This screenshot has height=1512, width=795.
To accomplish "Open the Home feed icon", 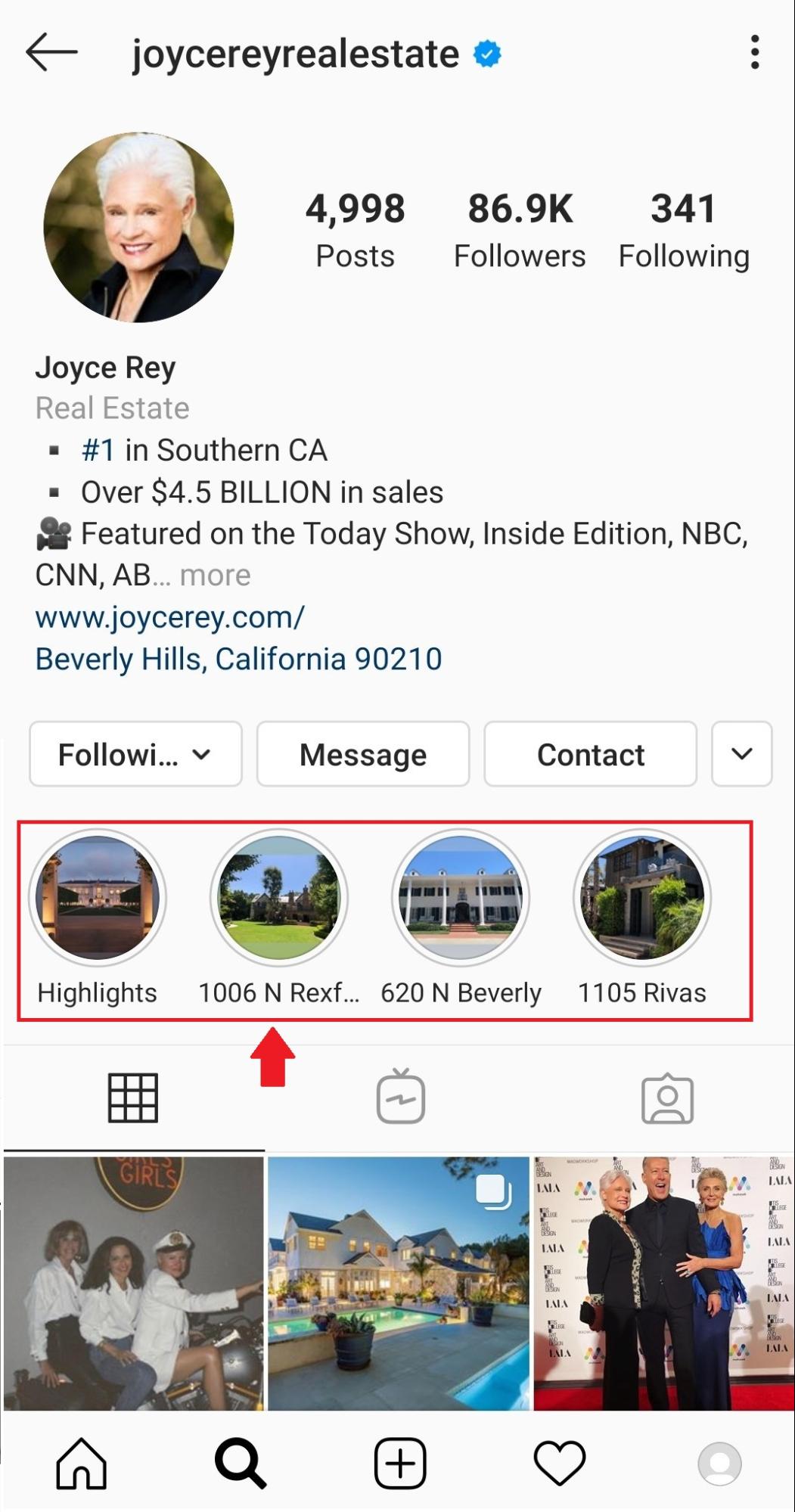I will [80, 1461].
